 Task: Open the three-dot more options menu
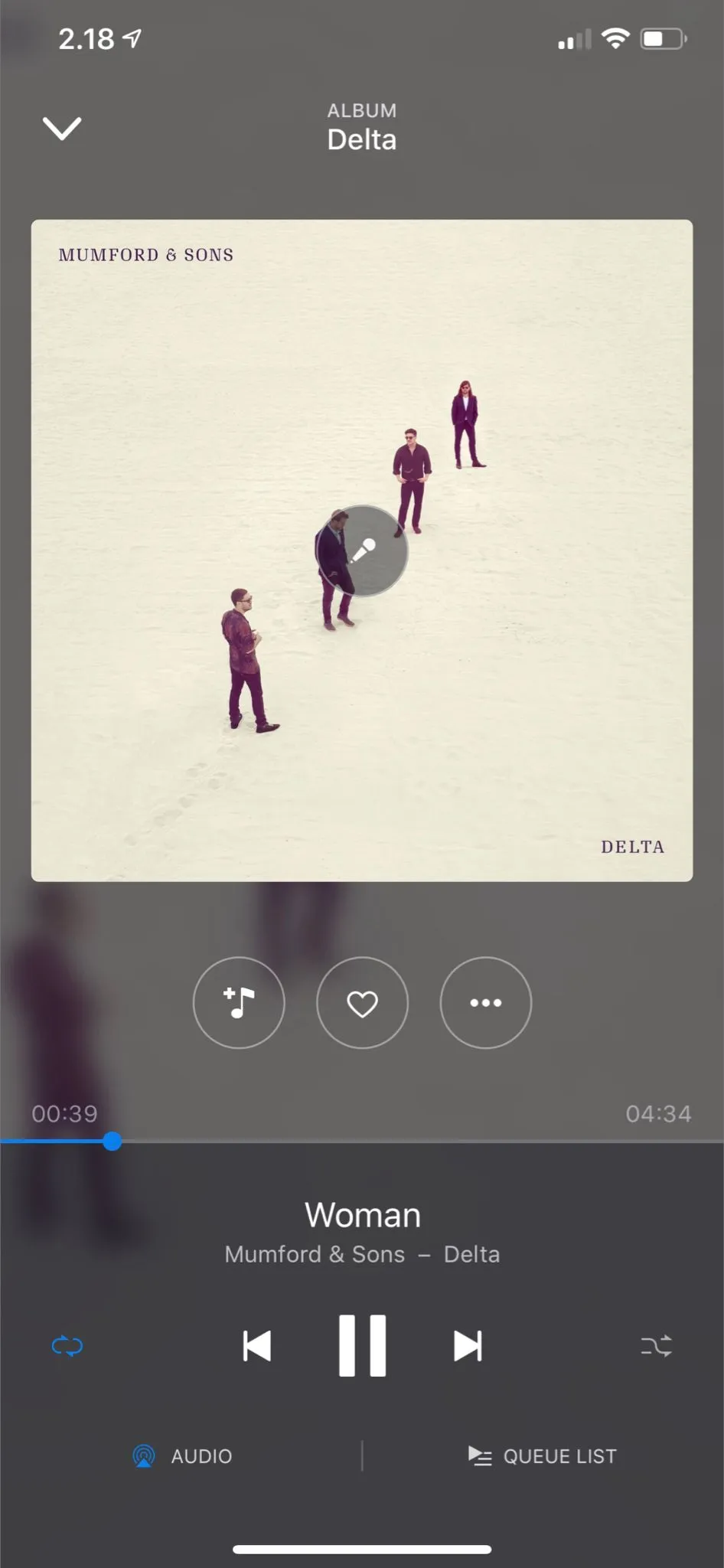tap(485, 1002)
